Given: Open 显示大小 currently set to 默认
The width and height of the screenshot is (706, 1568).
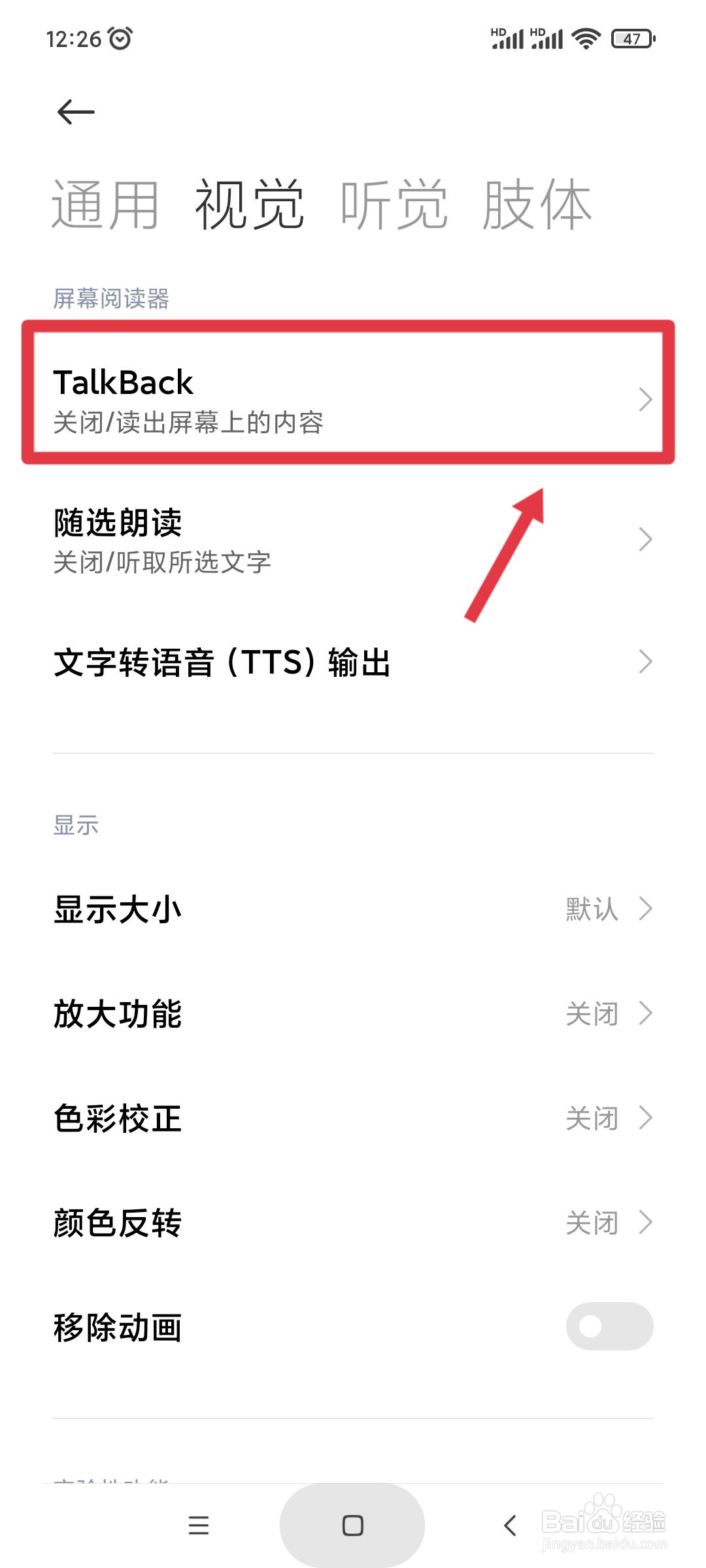Looking at the screenshot, I should tap(353, 908).
